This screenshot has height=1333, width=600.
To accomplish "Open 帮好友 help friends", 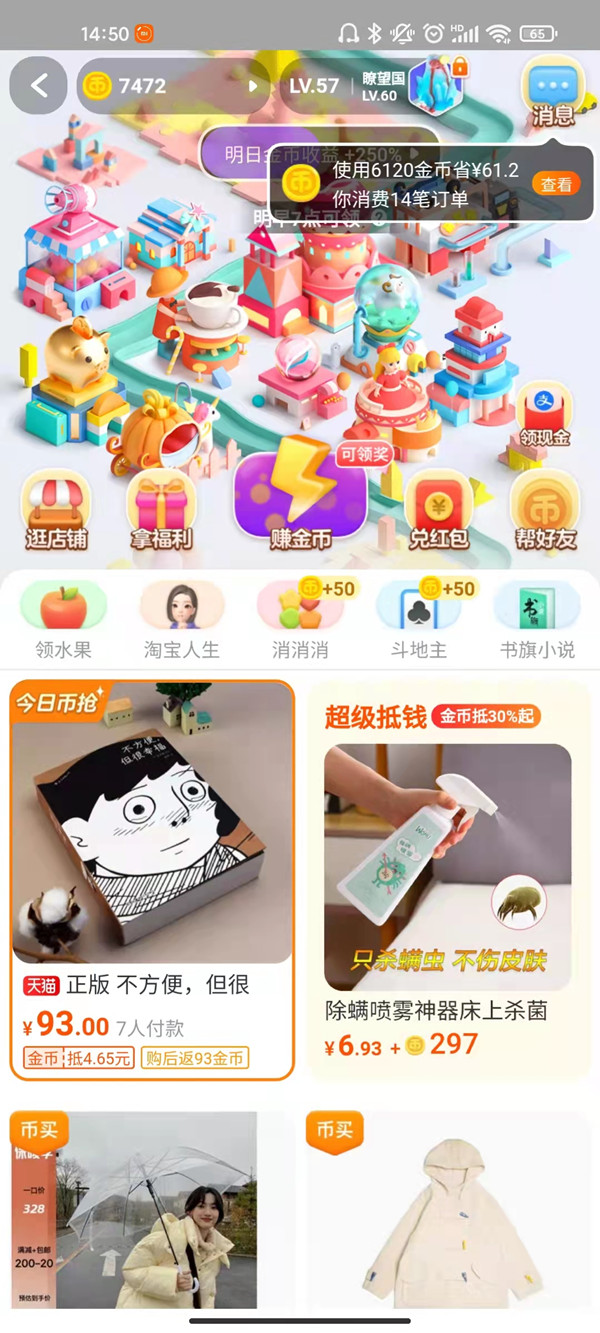I will point(545,510).
